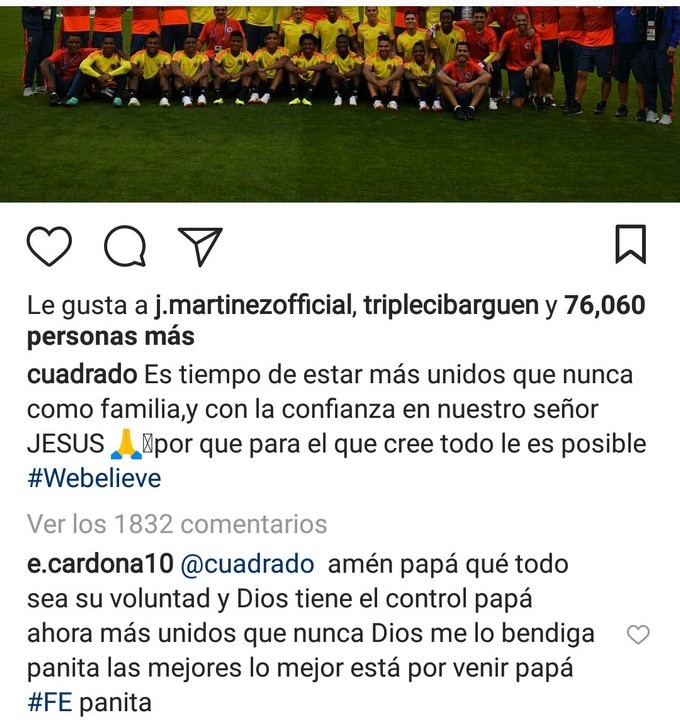The width and height of the screenshot is (680, 720).
Task: Bookmark this post
Action: pos(630,245)
